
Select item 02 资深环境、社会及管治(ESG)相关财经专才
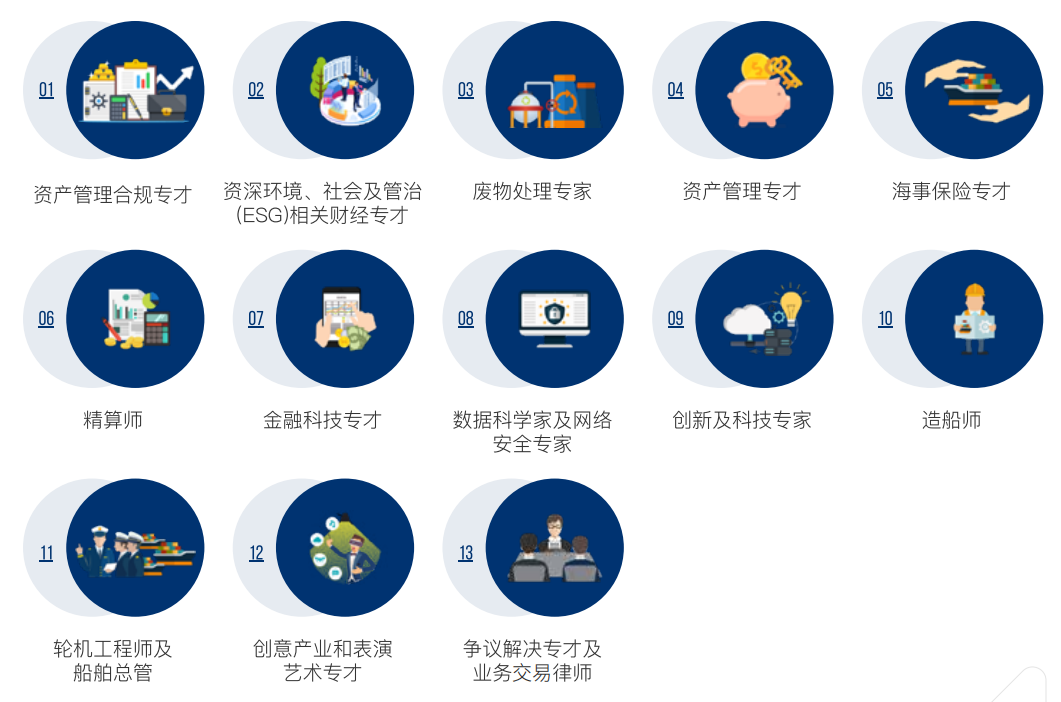[x=344, y=90]
